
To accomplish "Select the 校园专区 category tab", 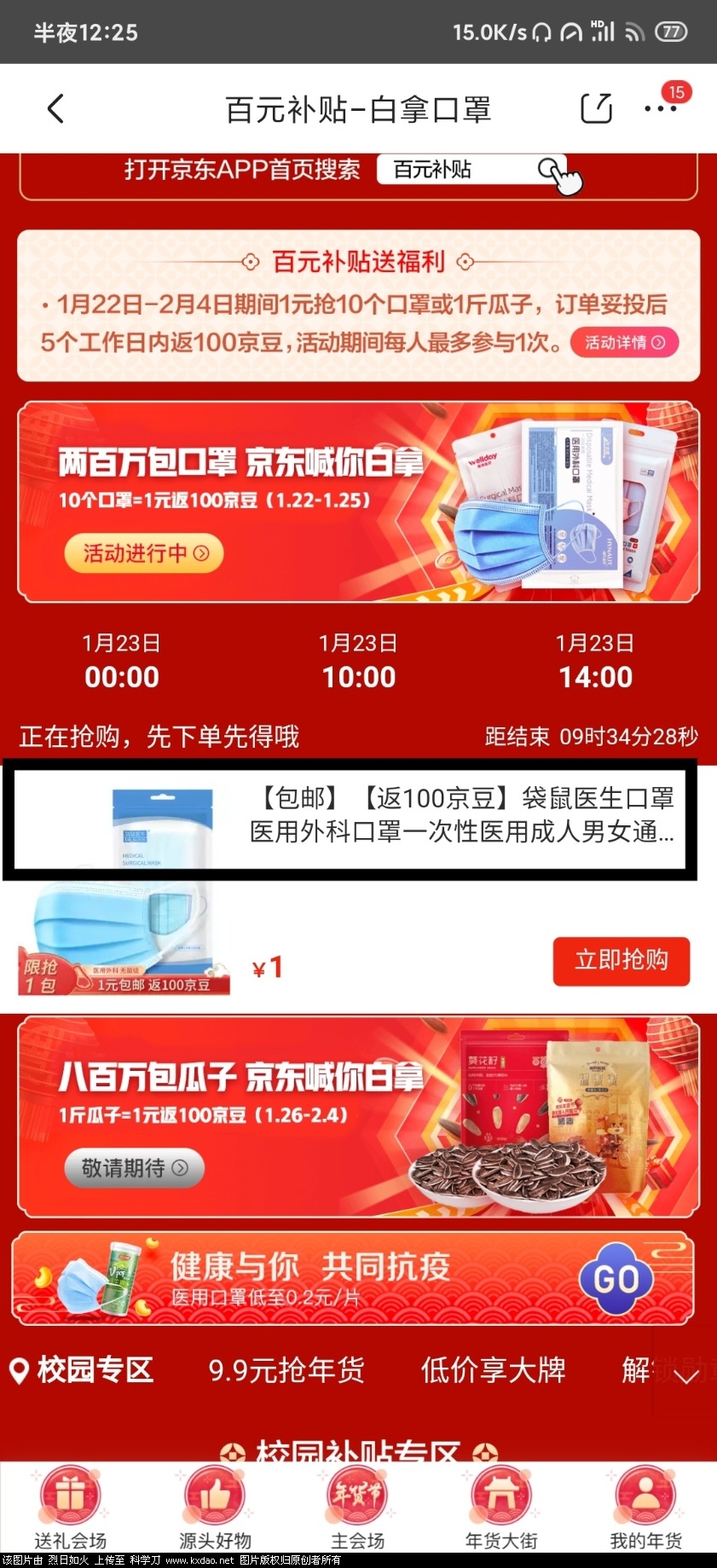I will coord(83,1370).
